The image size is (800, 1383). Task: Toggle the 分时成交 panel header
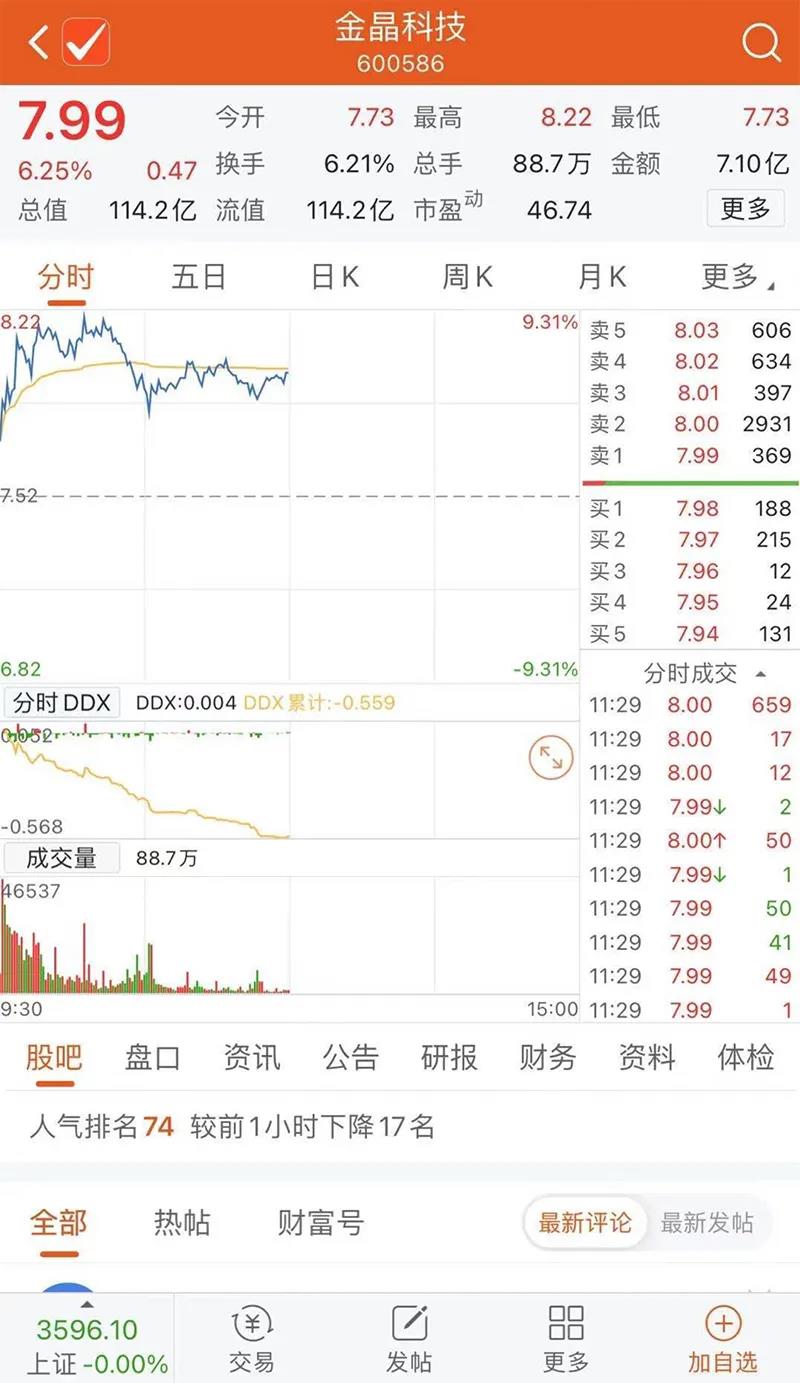click(704, 673)
